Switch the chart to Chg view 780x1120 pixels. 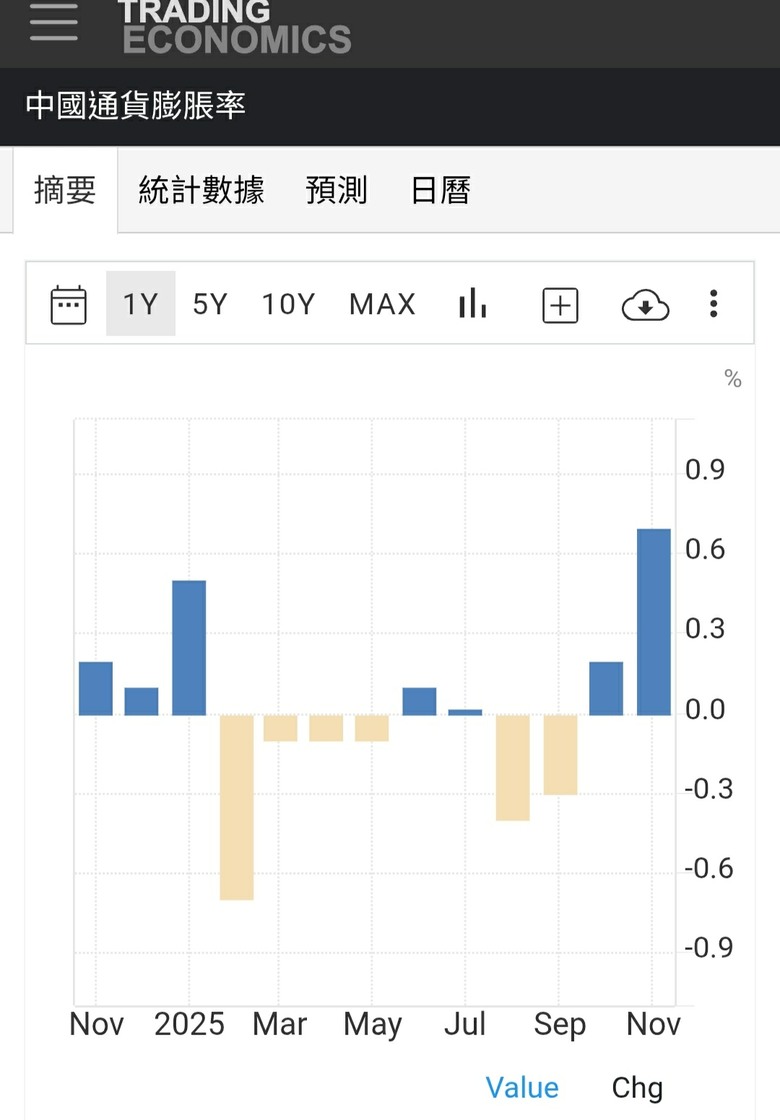tap(637, 1089)
